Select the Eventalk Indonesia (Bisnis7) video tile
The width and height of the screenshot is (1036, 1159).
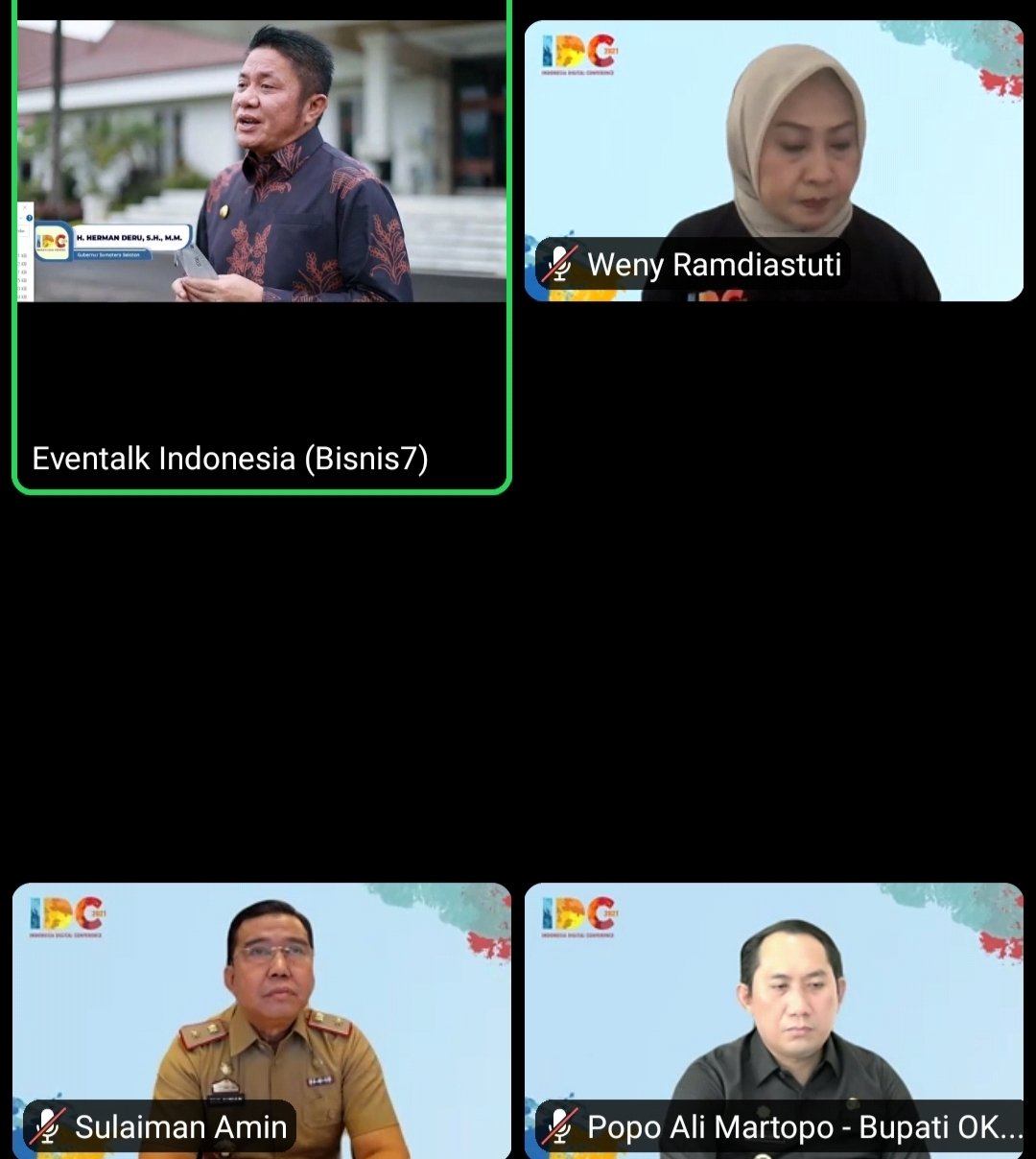261,245
